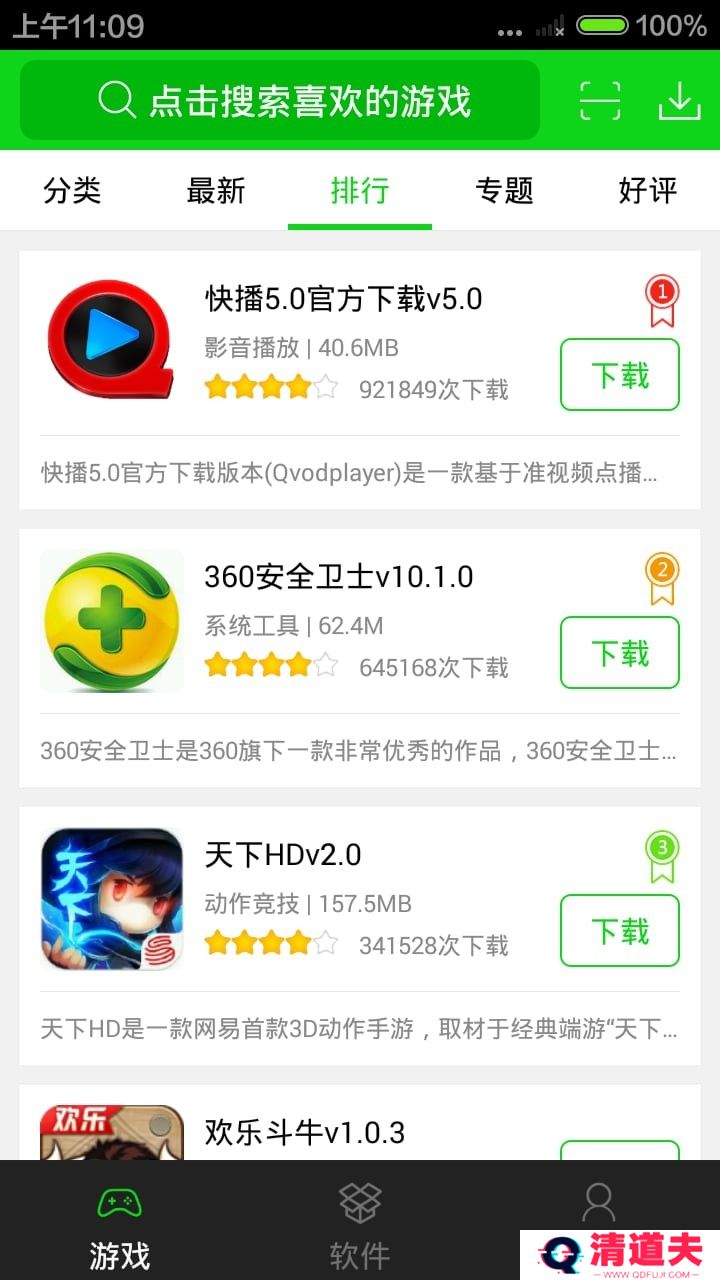Open the search box for games

tap(280, 100)
